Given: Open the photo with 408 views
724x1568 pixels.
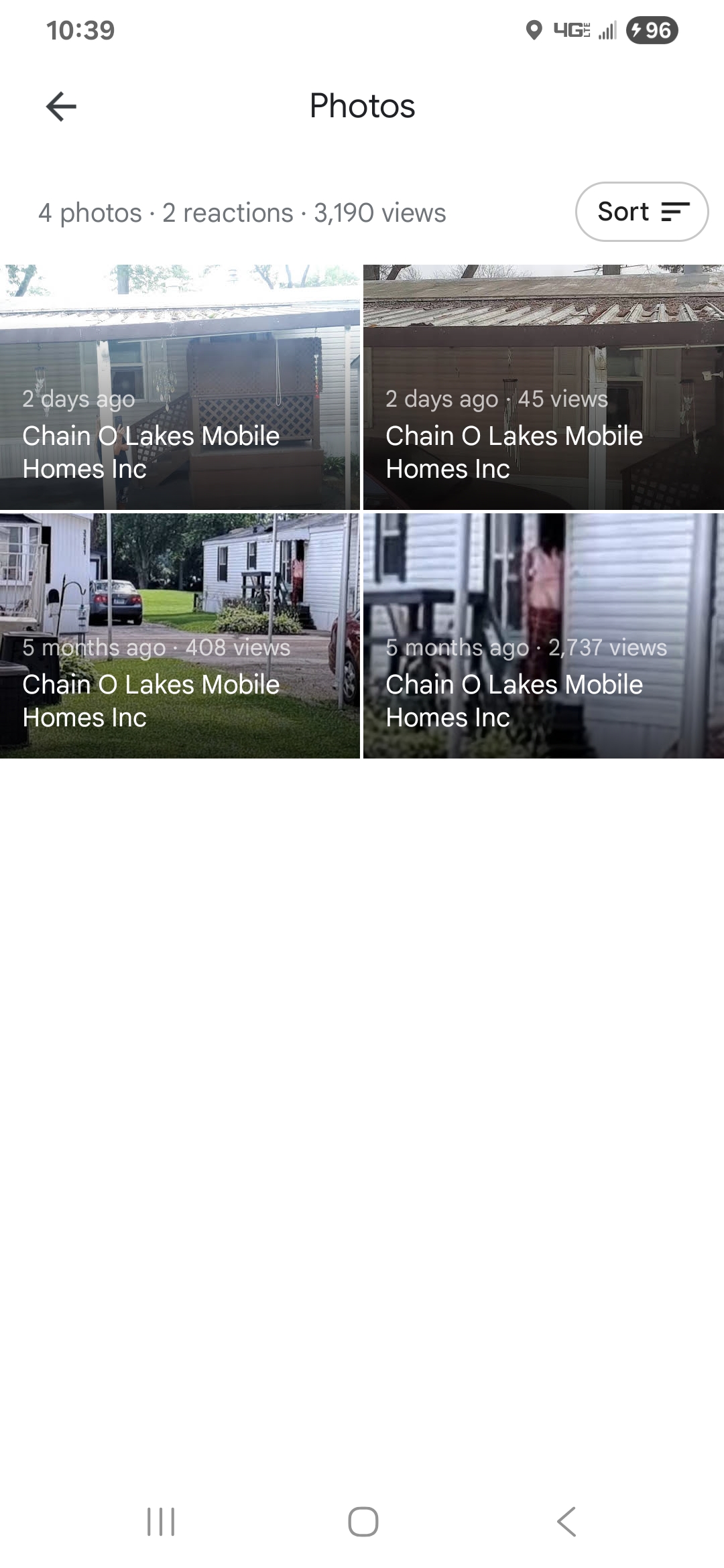Looking at the screenshot, I should [x=180, y=635].
